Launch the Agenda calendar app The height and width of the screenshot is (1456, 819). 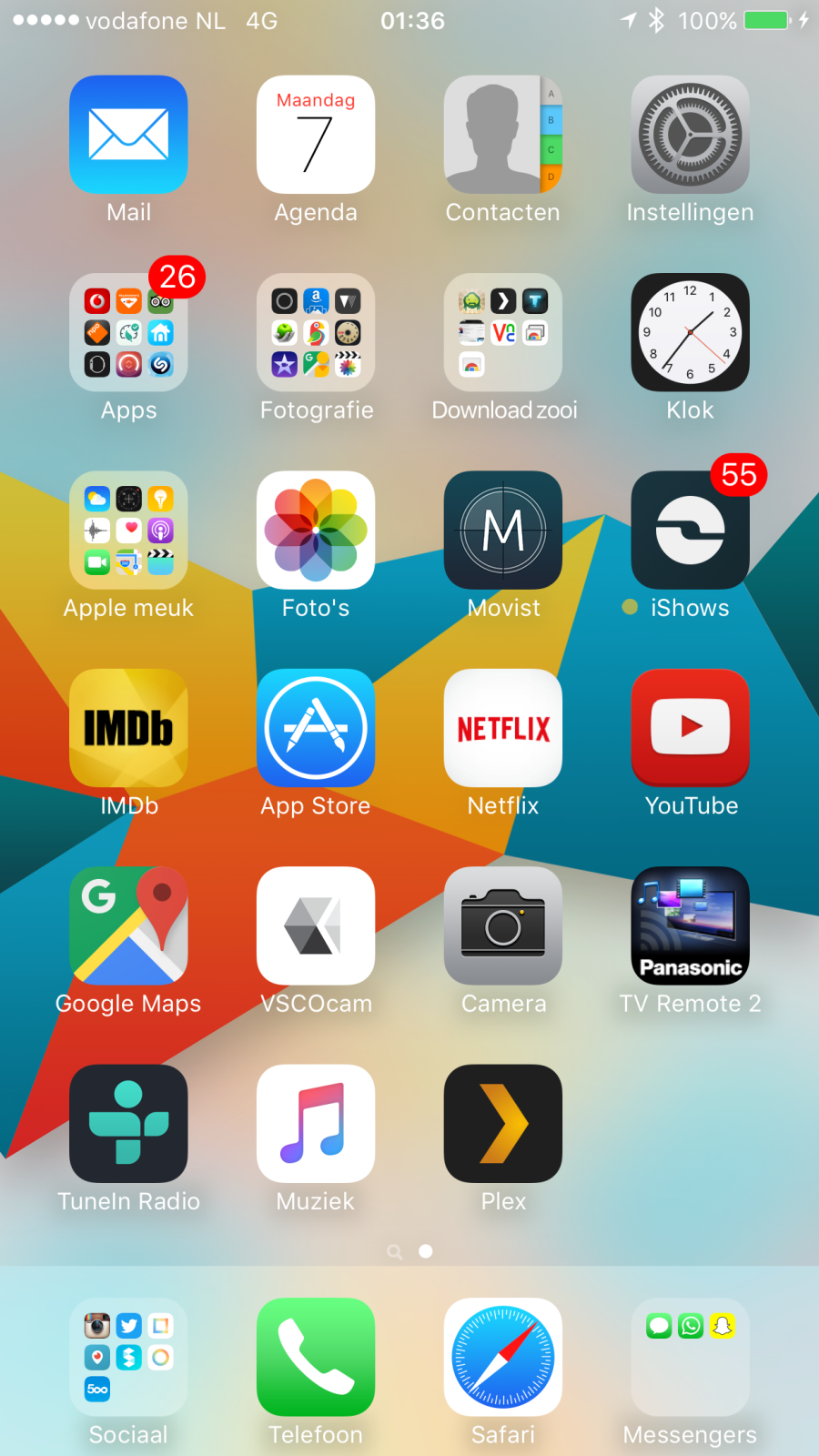pyautogui.click(x=316, y=135)
